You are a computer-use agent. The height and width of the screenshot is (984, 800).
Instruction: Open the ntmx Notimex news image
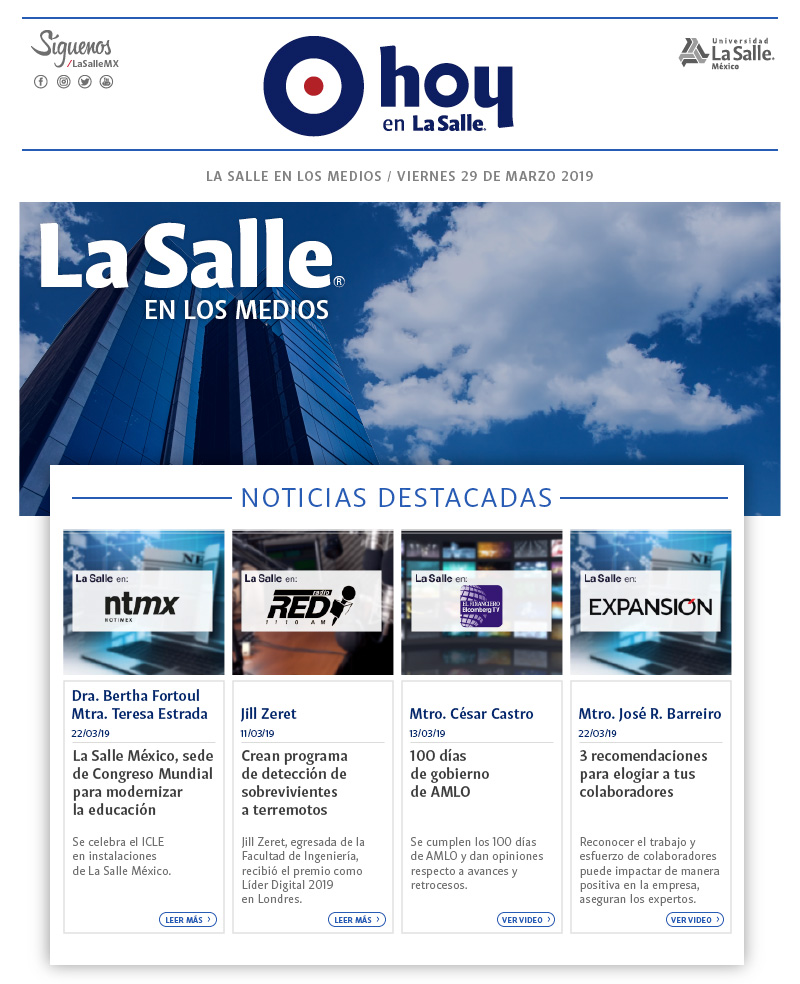pyautogui.click(x=144, y=602)
